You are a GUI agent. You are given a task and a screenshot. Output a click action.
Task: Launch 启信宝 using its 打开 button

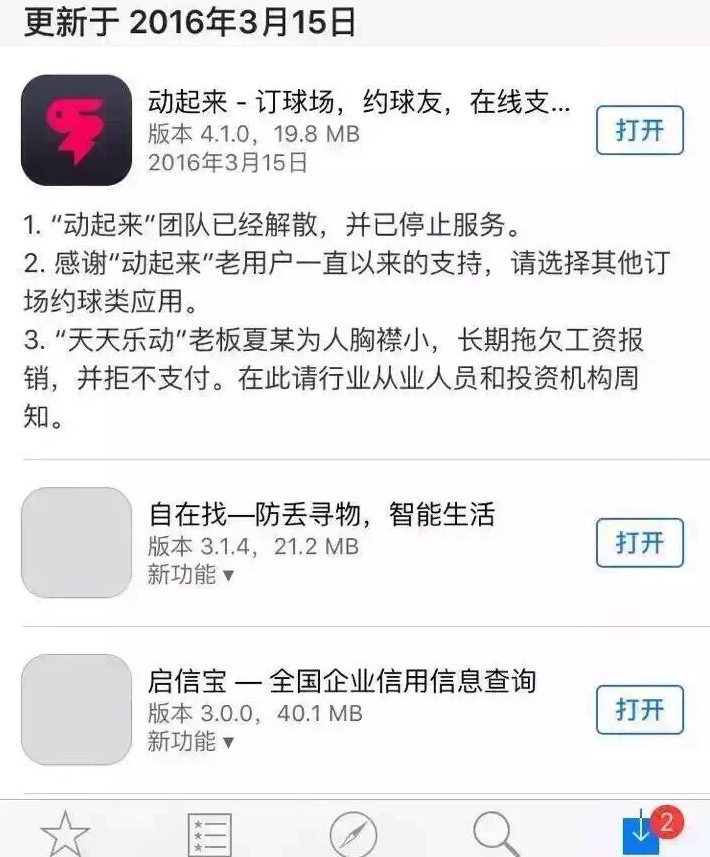639,710
